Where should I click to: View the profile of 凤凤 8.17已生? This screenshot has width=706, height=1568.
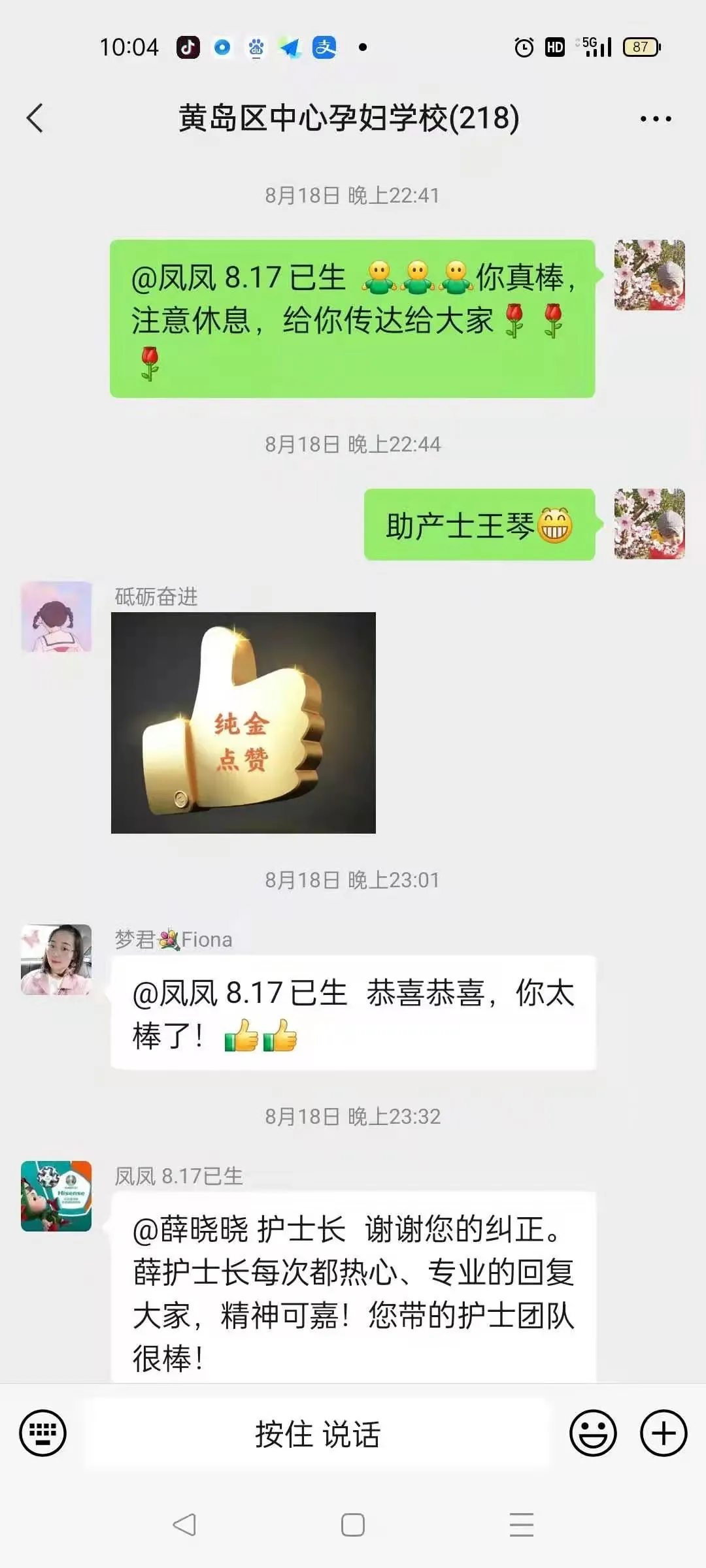tap(56, 1196)
